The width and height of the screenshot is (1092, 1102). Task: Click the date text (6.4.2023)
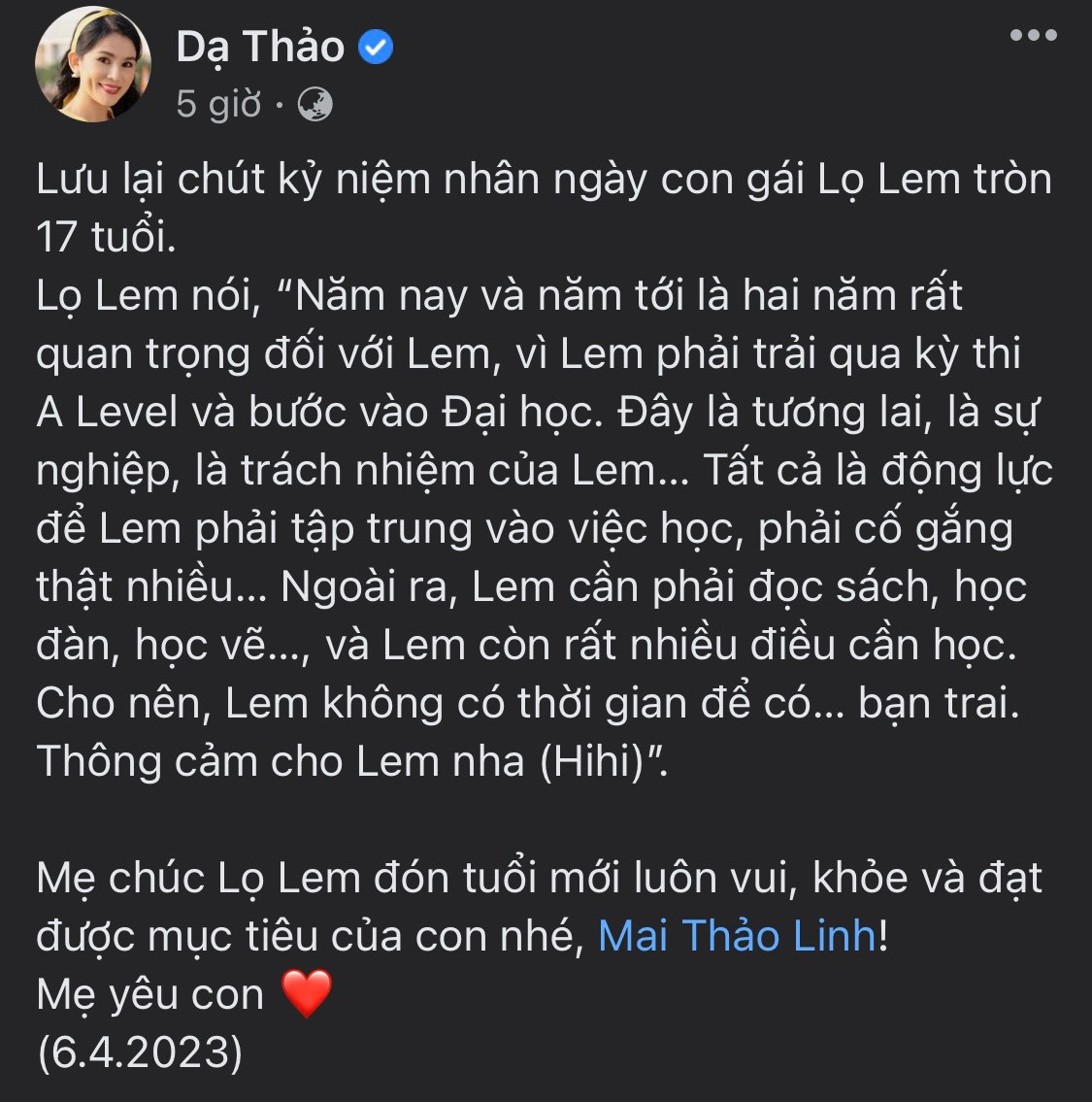[139, 1054]
